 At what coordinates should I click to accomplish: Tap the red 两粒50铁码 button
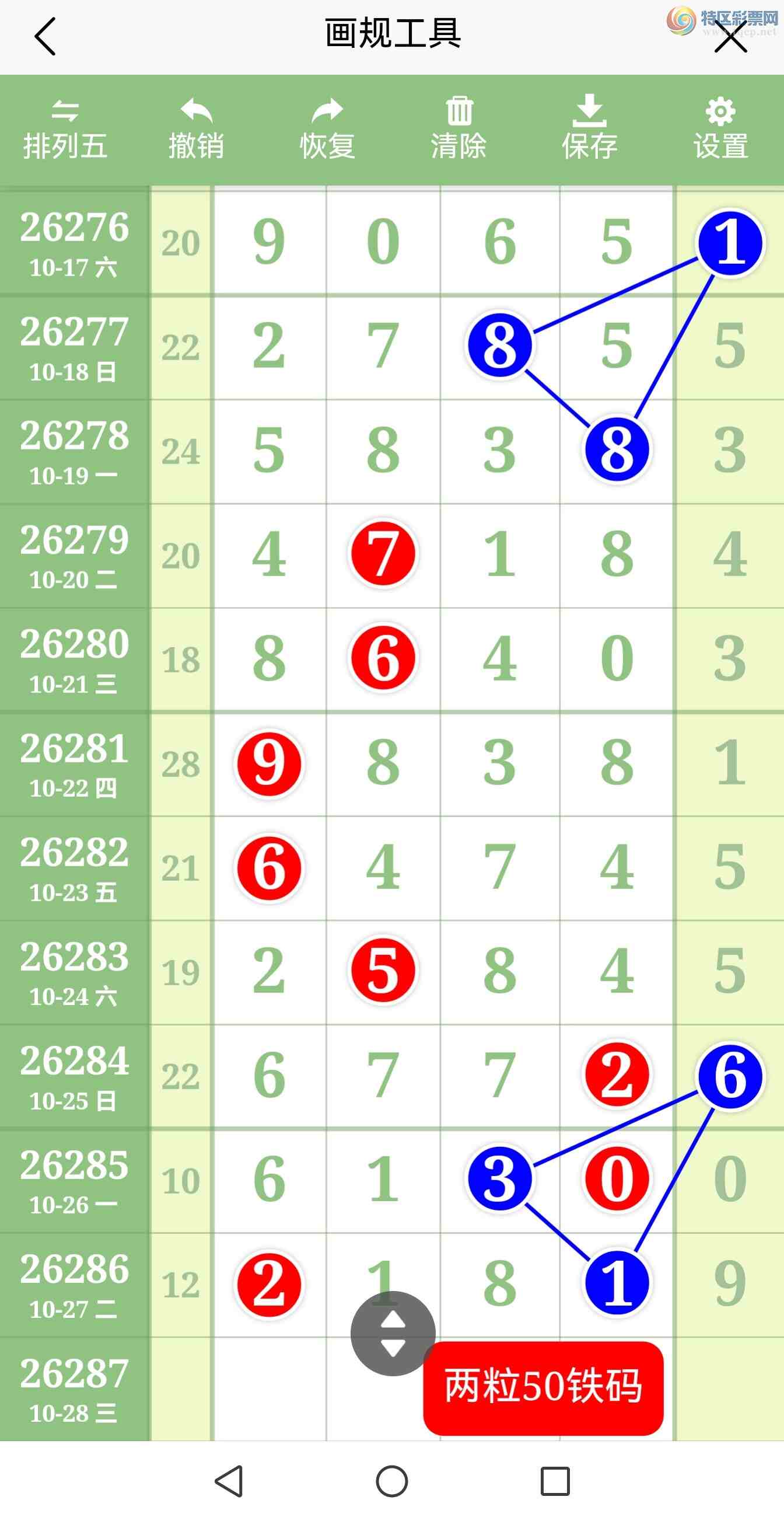point(543,1387)
